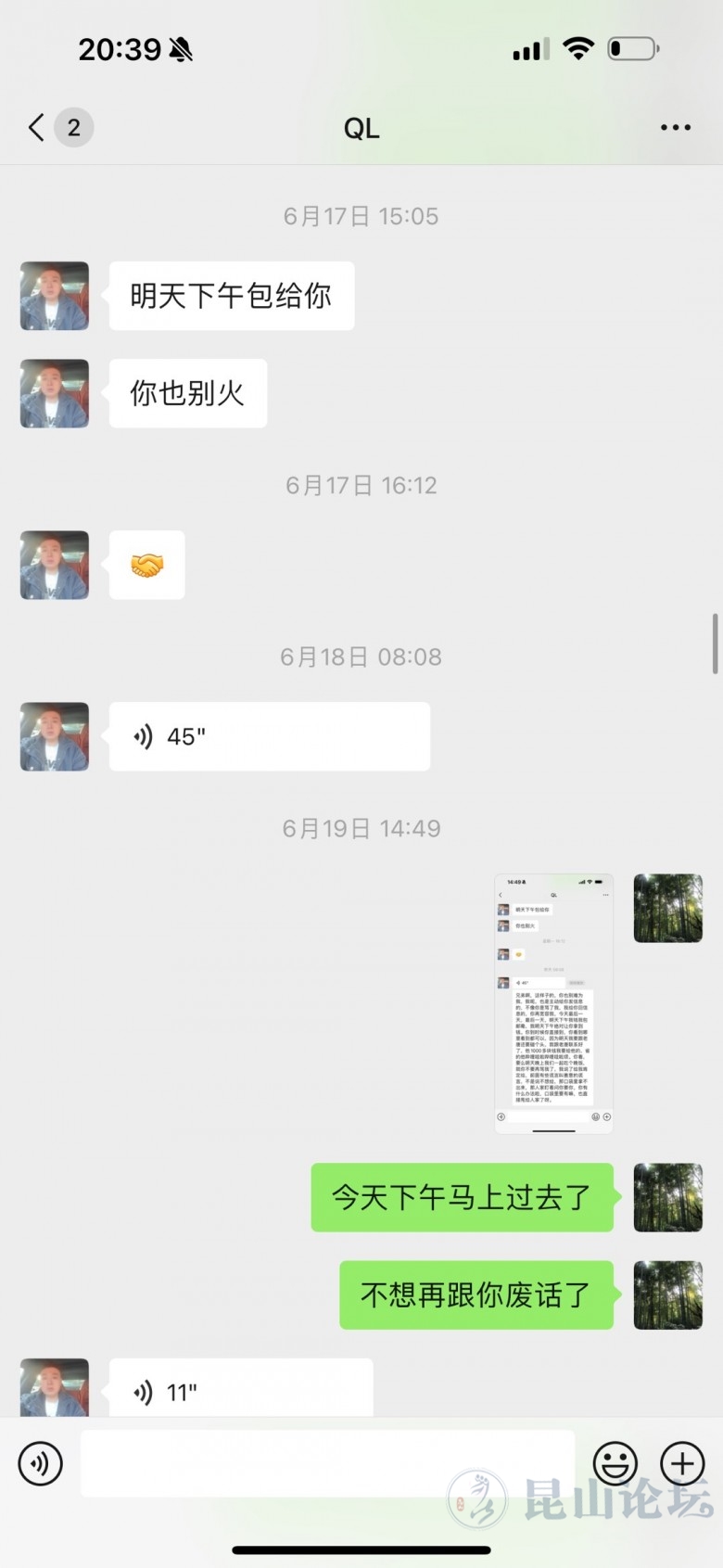Open my profile avatar beside 今天下午马上过去了
Image resolution: width=723 pixels, height=1568 pixels.
pos(667,1197)
